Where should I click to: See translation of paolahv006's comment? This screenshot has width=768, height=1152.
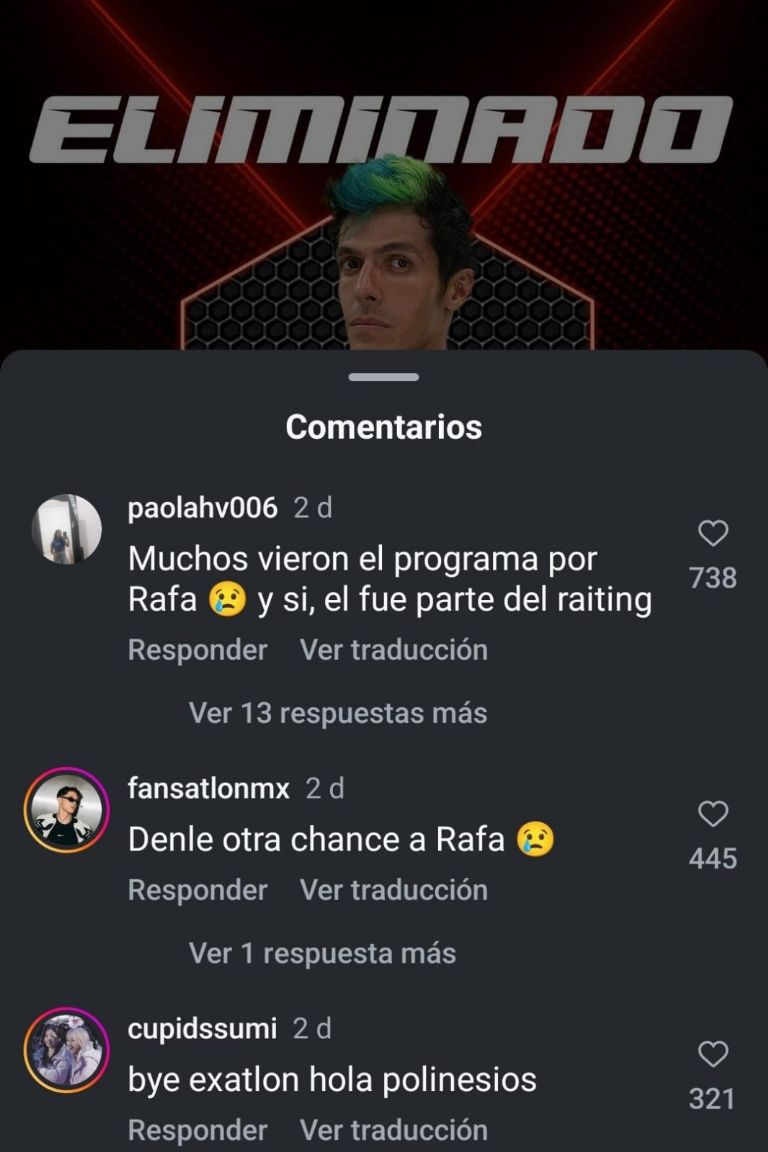click(x=393, y=650)
